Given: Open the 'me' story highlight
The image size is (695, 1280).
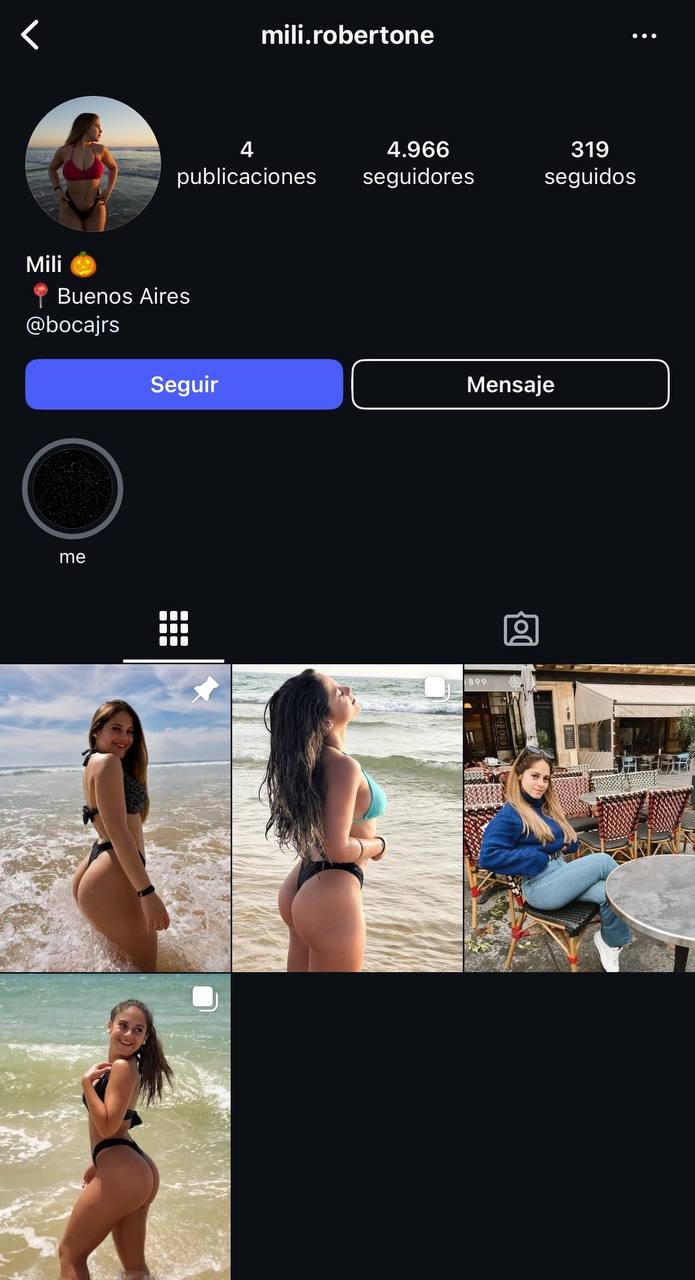Looking at the screenshot, I should (72, 489).
